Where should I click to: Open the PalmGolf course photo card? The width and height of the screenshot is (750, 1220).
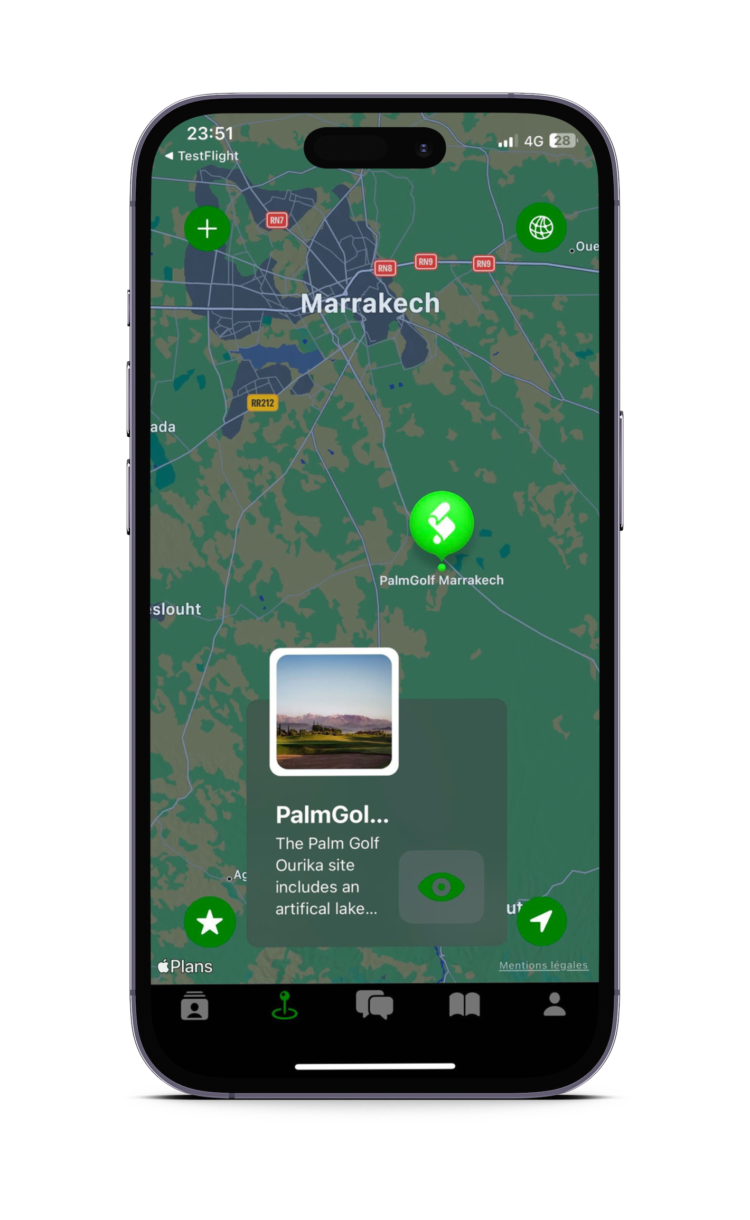(334, 711)
